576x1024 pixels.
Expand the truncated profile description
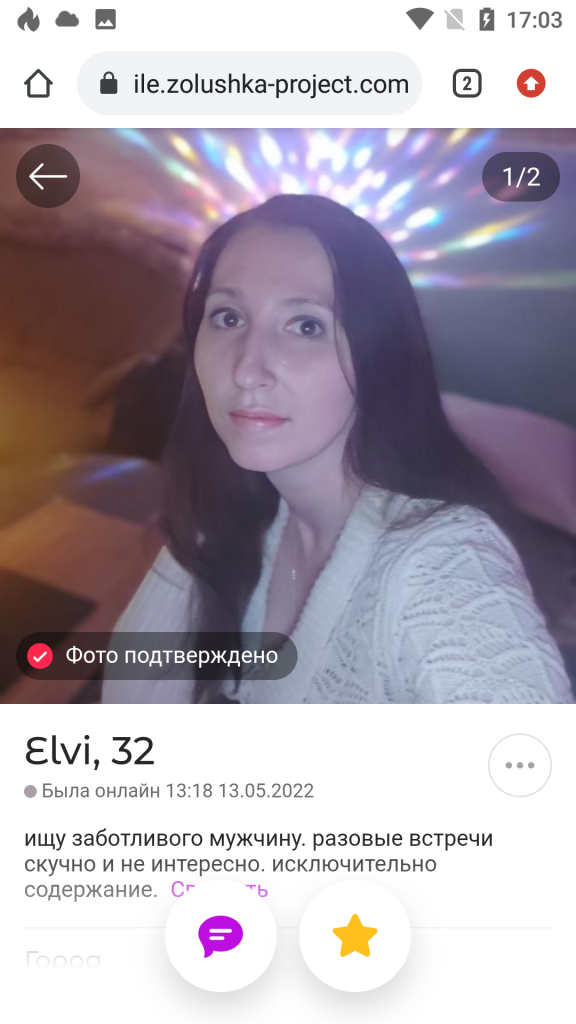click(219, 889)
